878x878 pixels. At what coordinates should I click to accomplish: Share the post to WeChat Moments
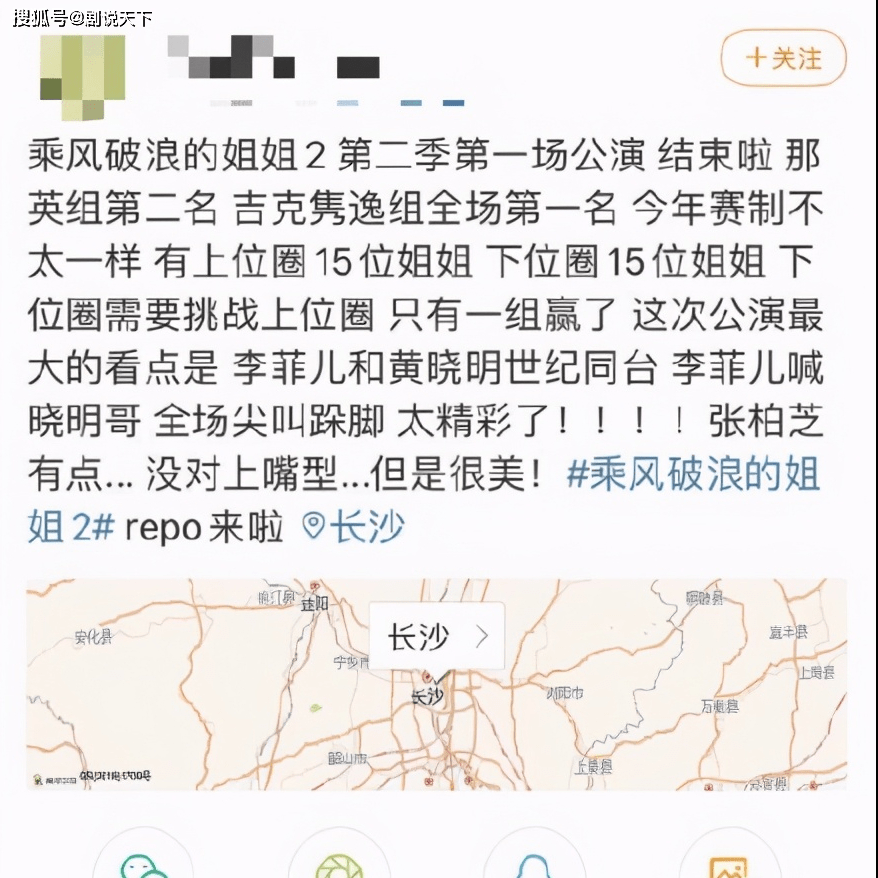tap(340, 860)
